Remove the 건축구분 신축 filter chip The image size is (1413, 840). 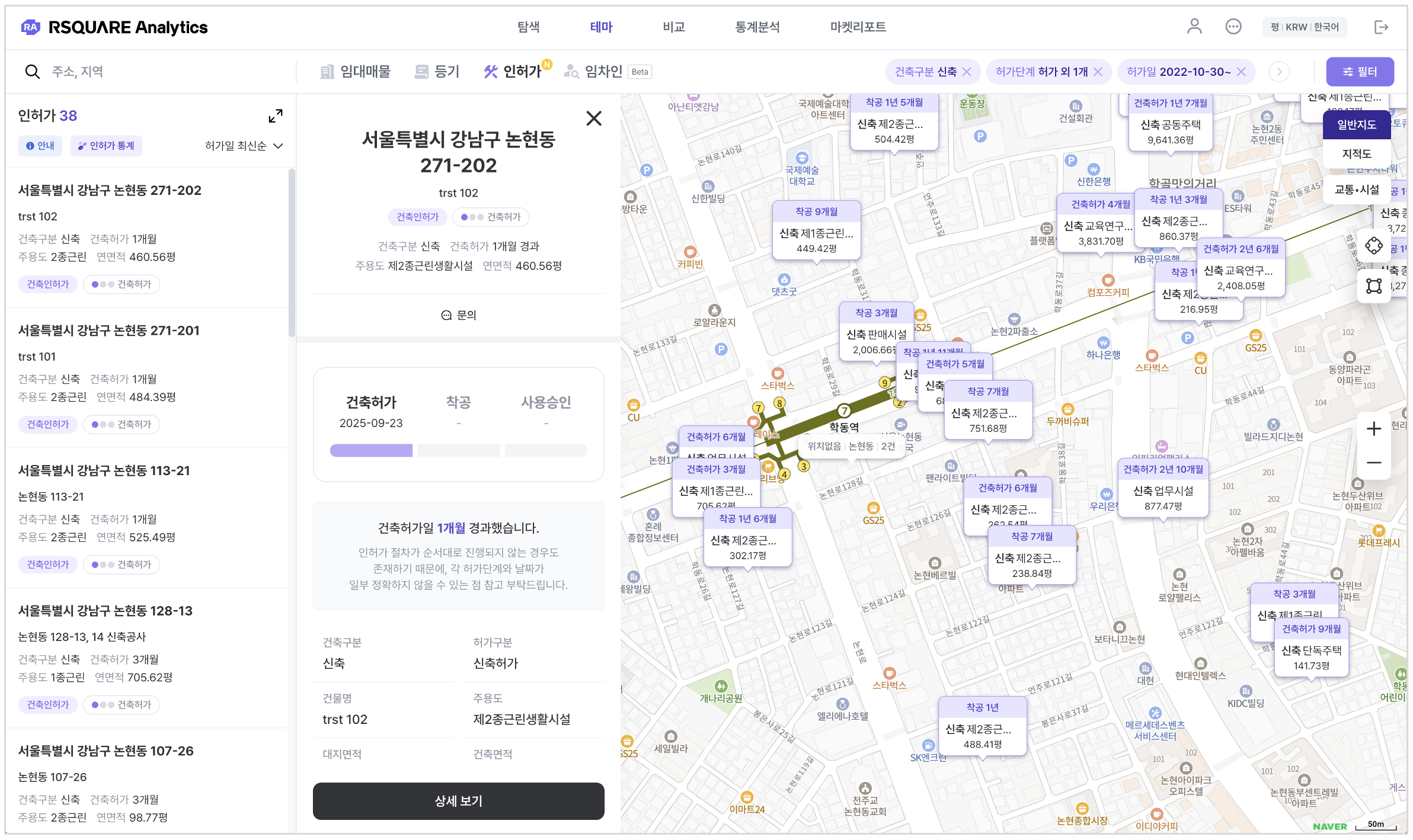tap(967, 72)
